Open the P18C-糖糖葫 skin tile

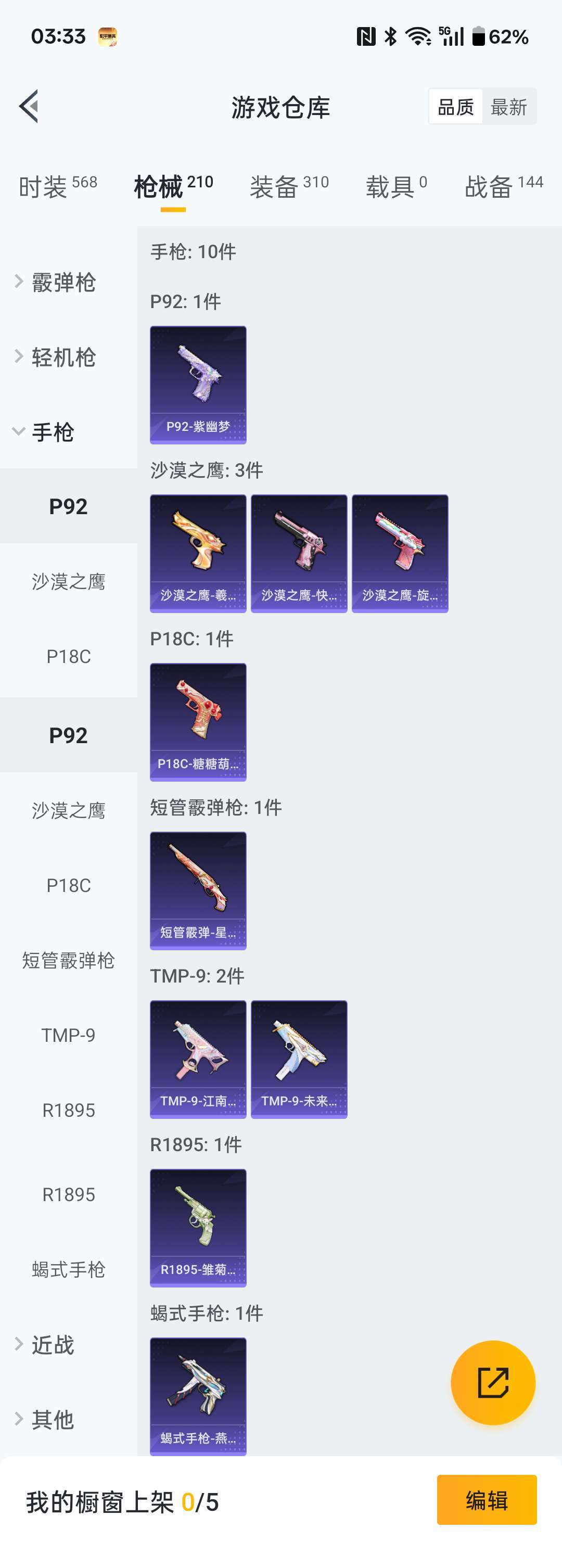pyautogui.click(x=198, y=722)
